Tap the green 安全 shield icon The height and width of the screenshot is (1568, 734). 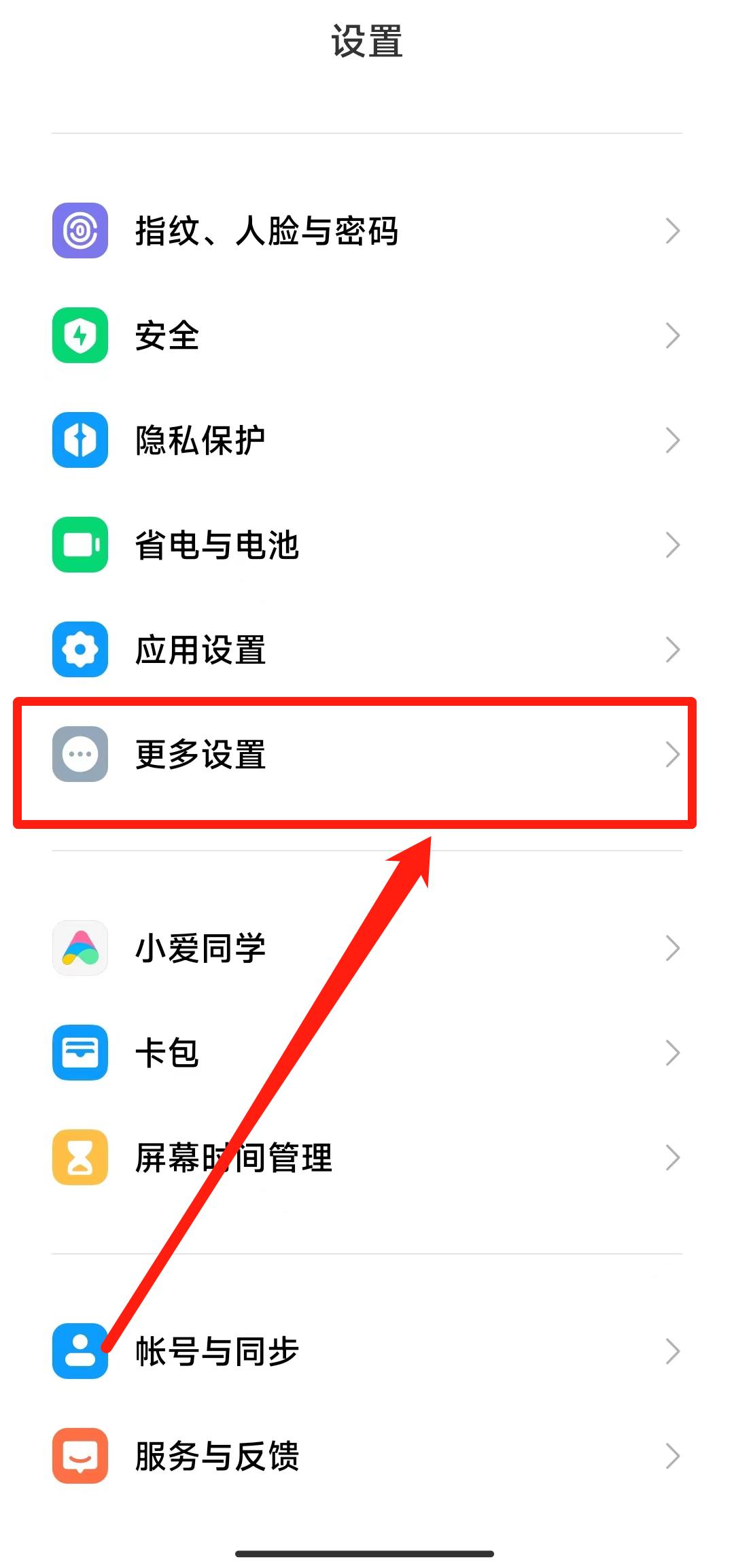(x=80, y=335)
